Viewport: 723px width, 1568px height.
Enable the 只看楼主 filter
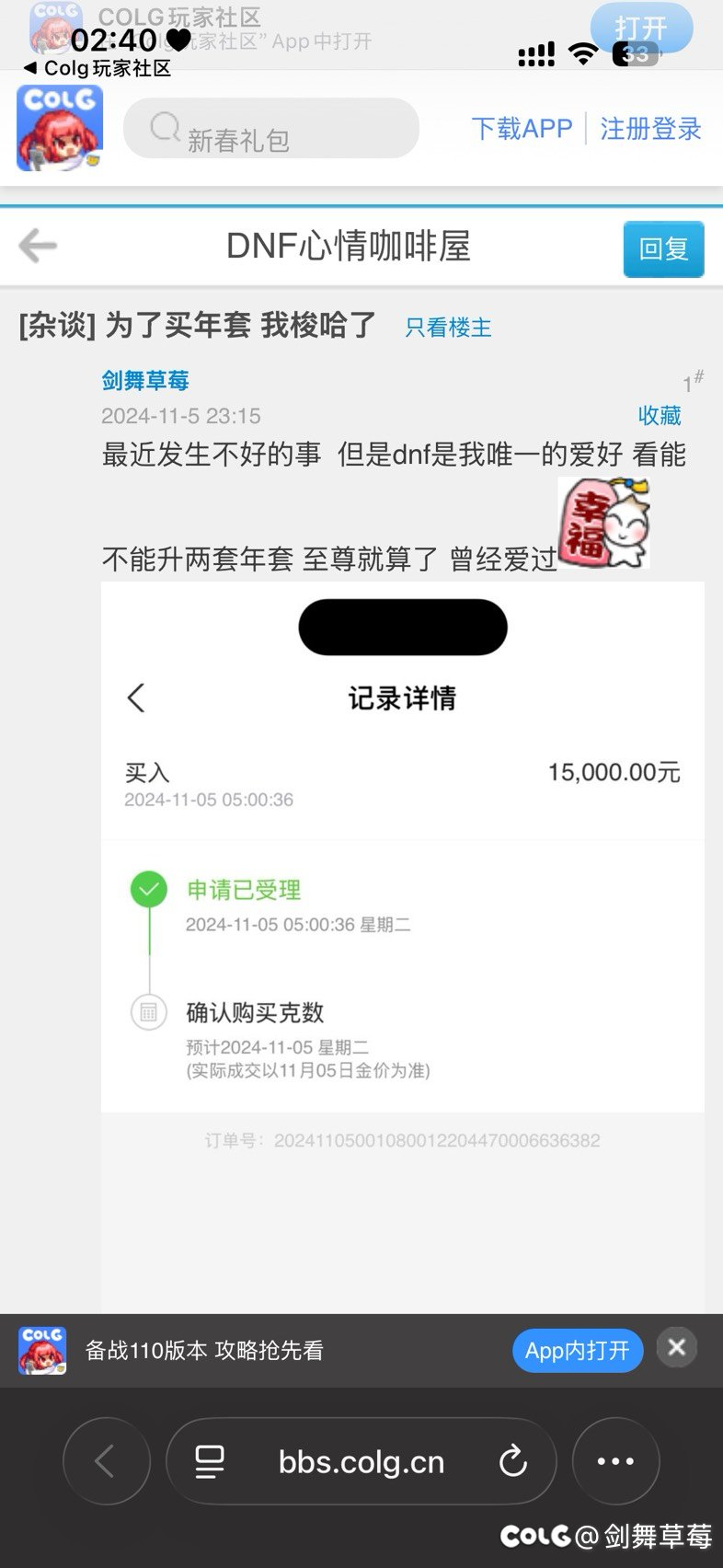coord(446,328)
